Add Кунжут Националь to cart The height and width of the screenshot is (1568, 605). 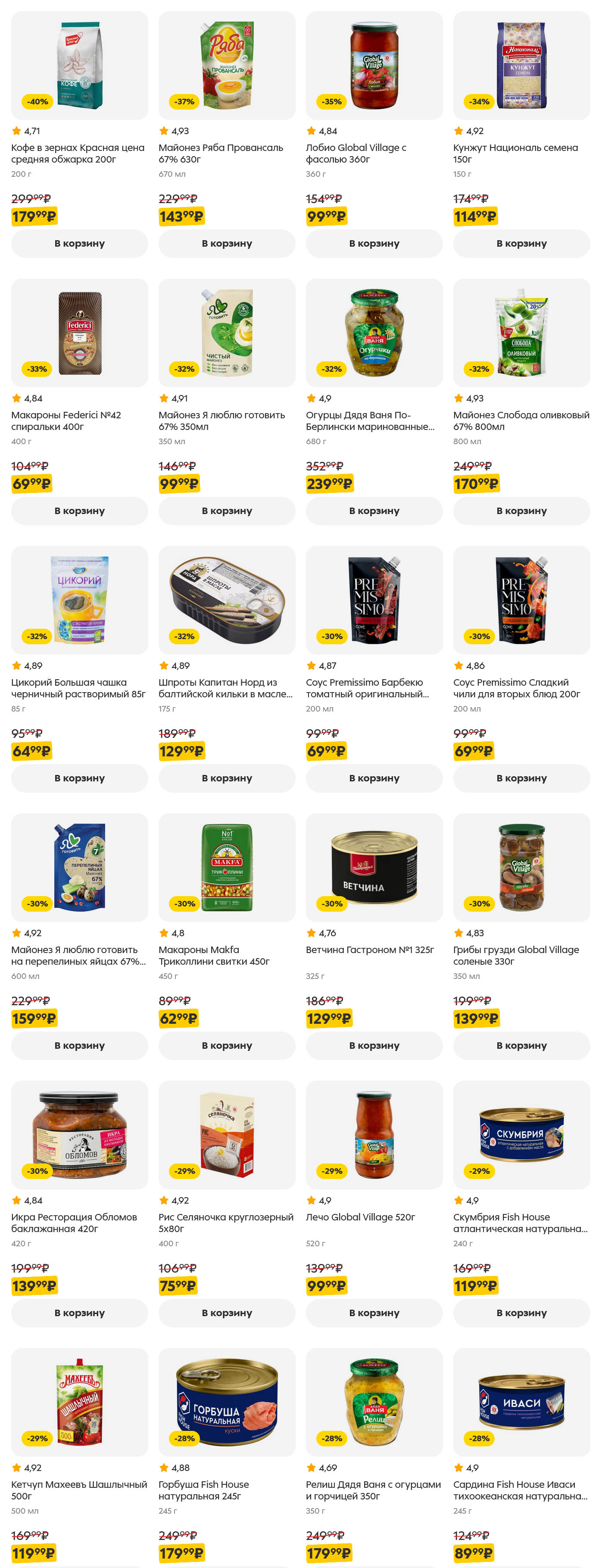pyautogui.click(x=521, y=244)
